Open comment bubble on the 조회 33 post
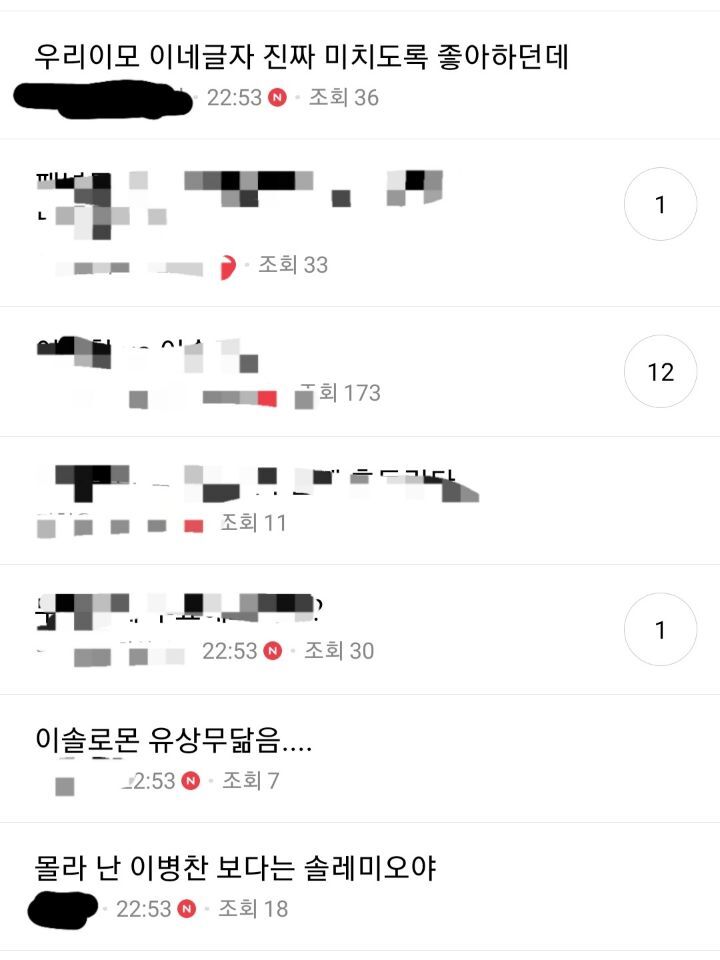This screenshot has width=720, height=960. [660, 205]
